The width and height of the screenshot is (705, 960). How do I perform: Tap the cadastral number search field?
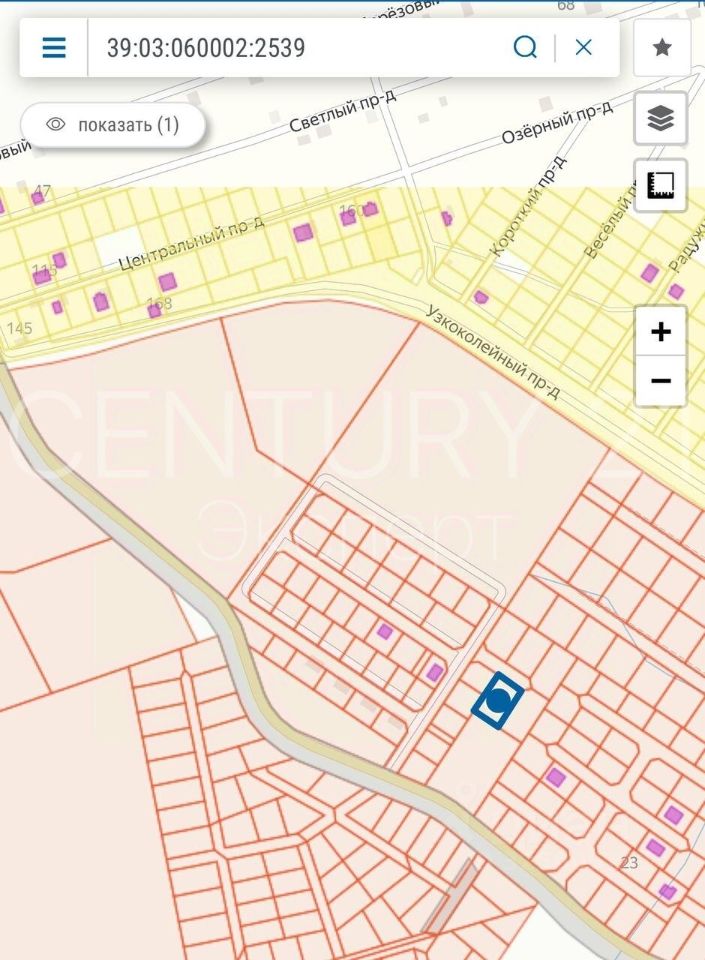(290, 47)
